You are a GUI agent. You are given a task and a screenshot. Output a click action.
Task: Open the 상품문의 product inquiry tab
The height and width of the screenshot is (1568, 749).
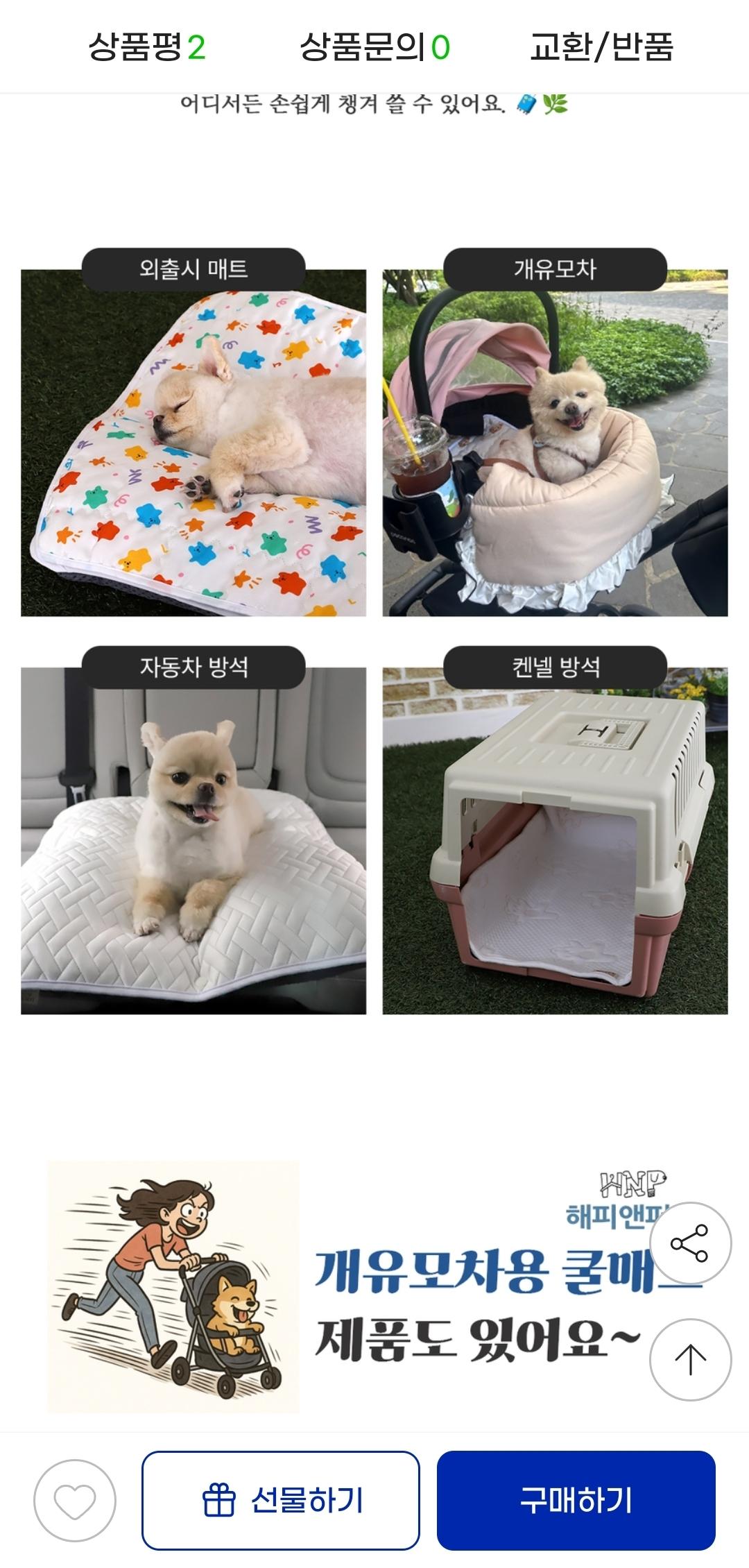click(374, 47)
